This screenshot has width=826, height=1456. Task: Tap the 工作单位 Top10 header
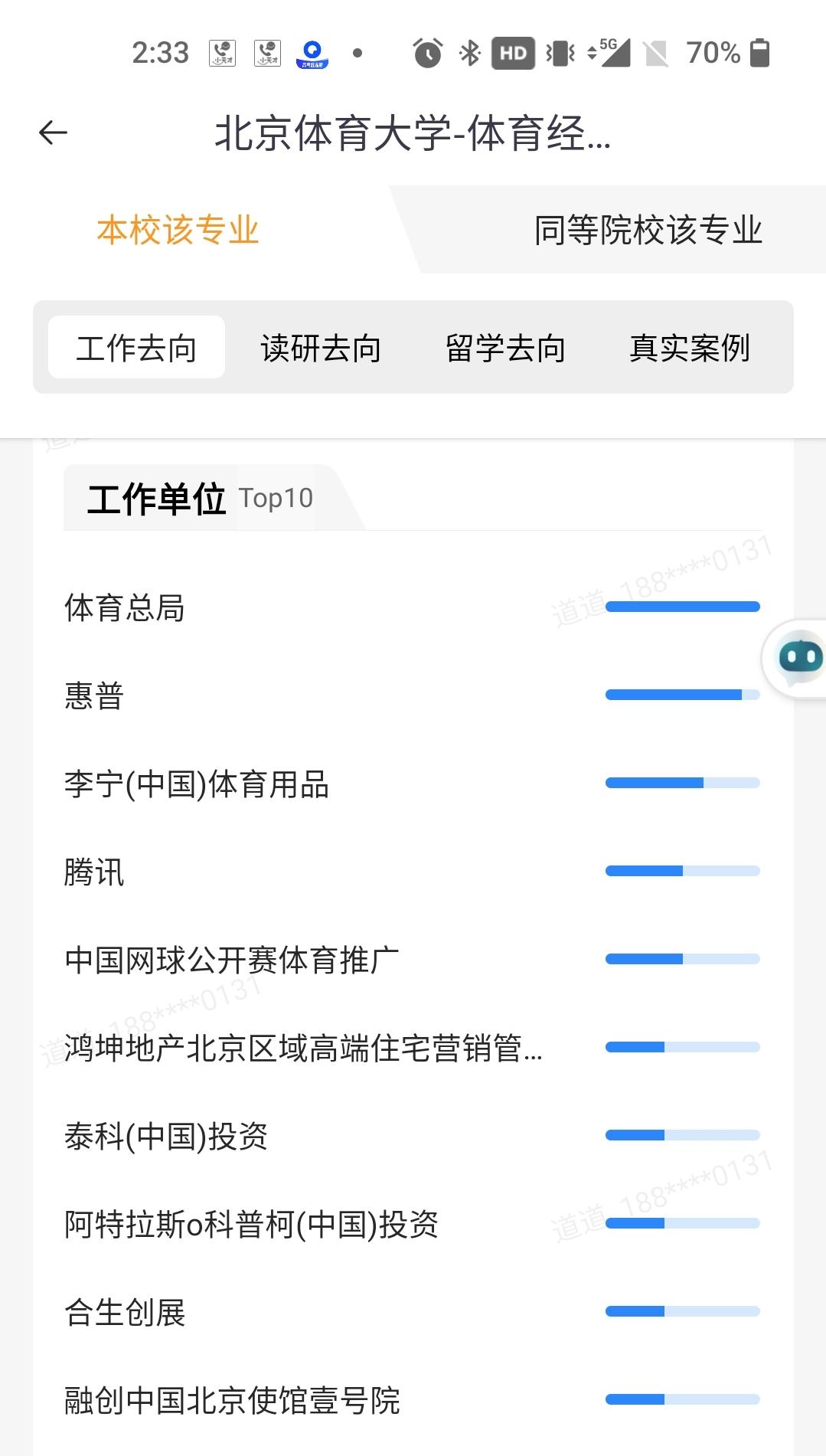[201, 497]
